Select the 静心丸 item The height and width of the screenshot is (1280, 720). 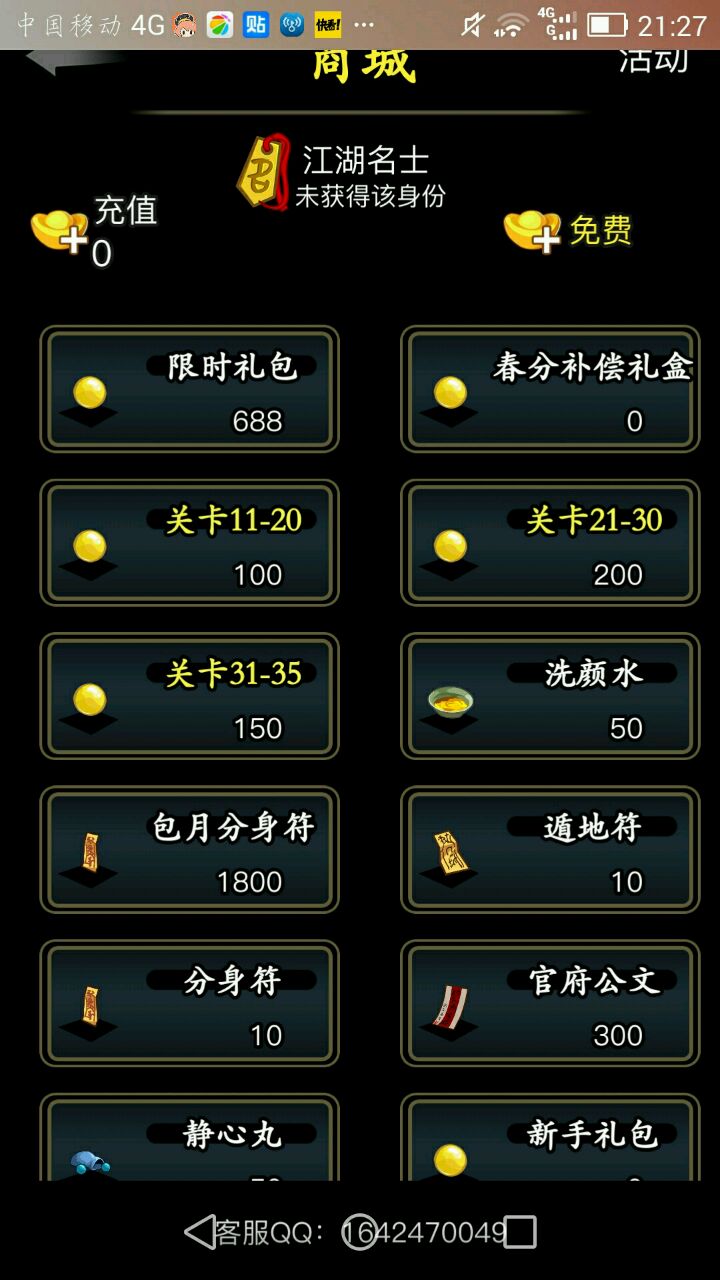(x=190, y=1140)
